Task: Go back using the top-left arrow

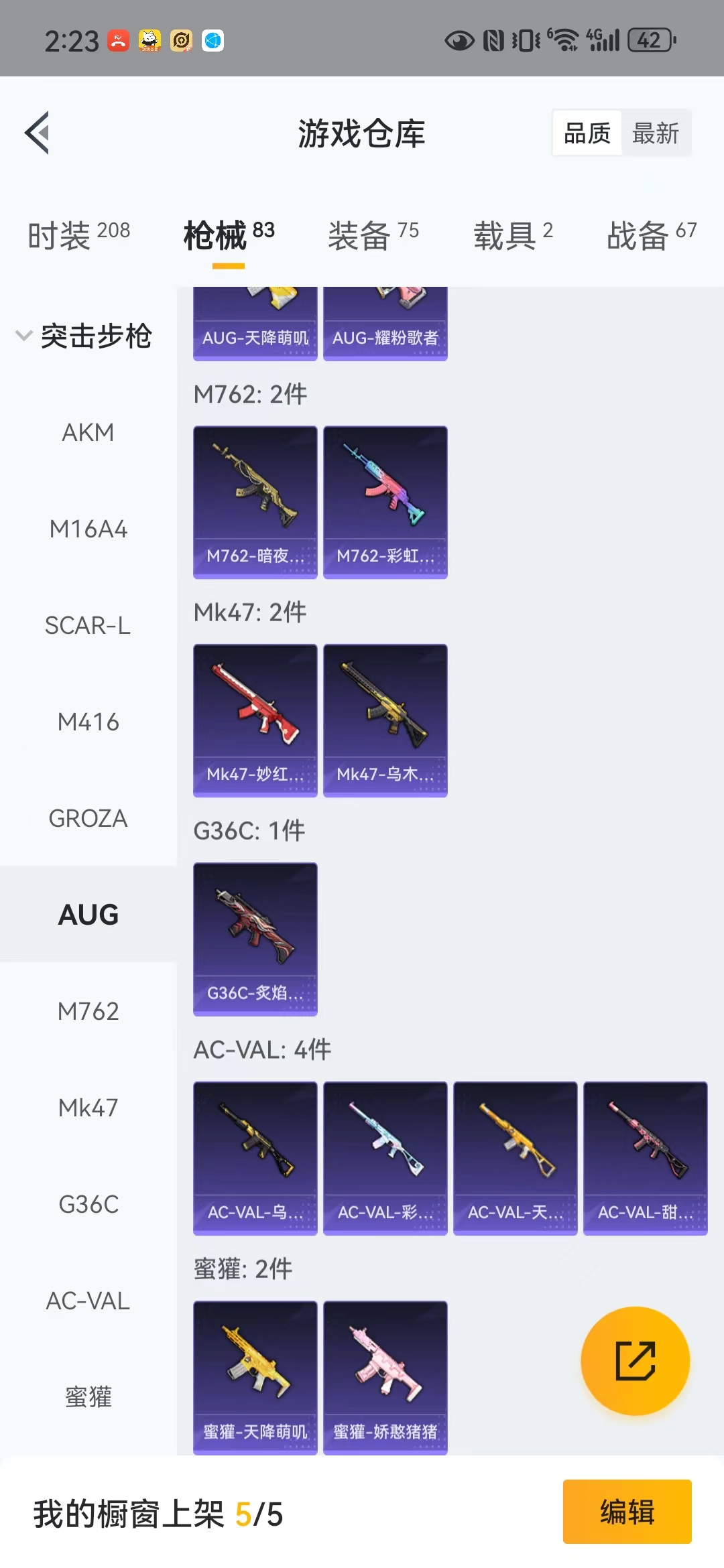Action: click(x=38, y=133)
